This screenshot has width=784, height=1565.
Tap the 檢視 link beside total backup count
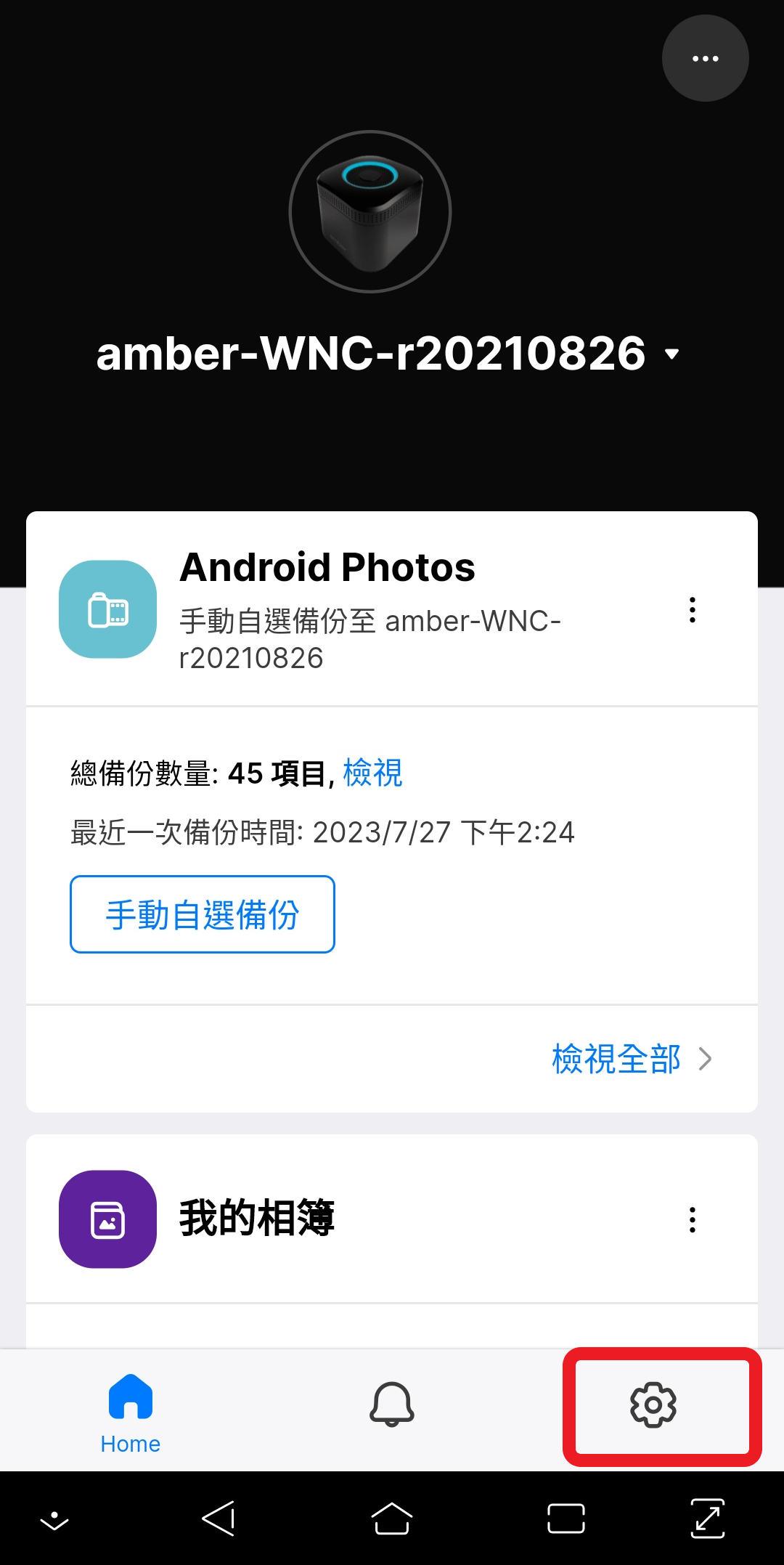tap(372, 773)
